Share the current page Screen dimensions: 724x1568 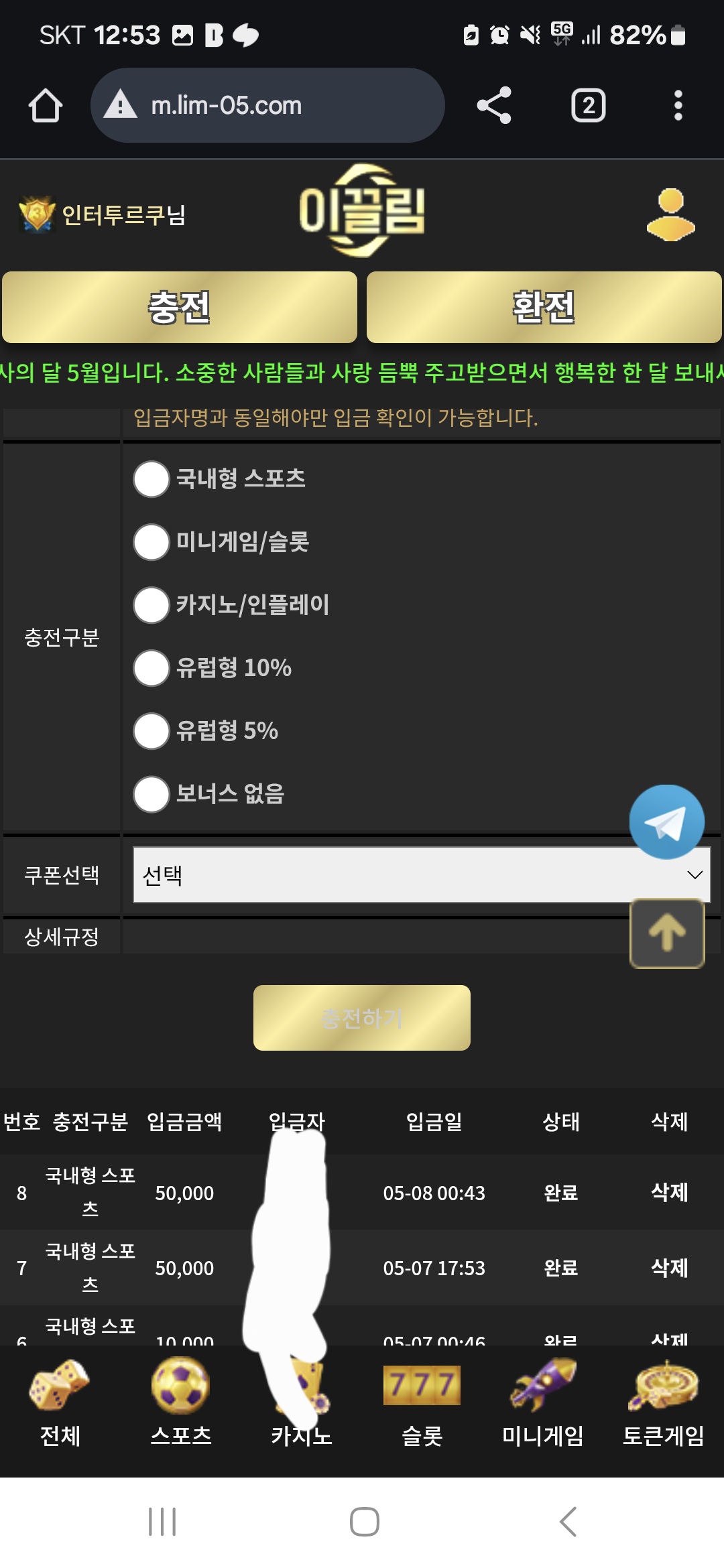click(494, 105)
